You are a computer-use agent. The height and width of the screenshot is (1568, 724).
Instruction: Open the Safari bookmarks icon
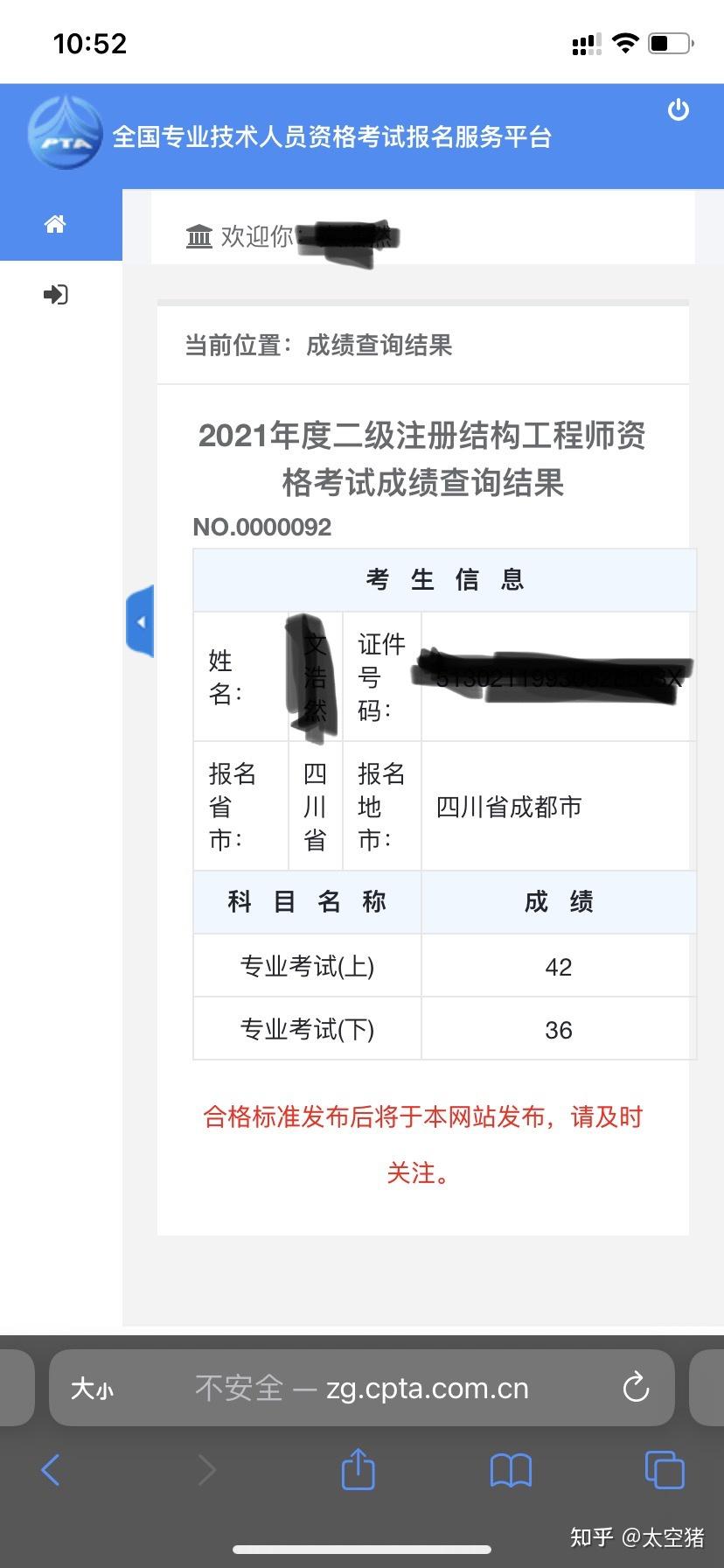click(511, 1470)
